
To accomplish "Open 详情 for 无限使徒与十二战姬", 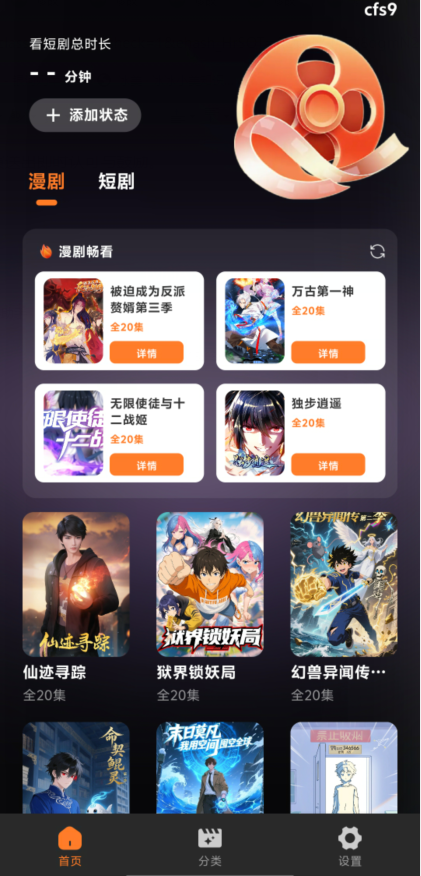I will 146,465.
